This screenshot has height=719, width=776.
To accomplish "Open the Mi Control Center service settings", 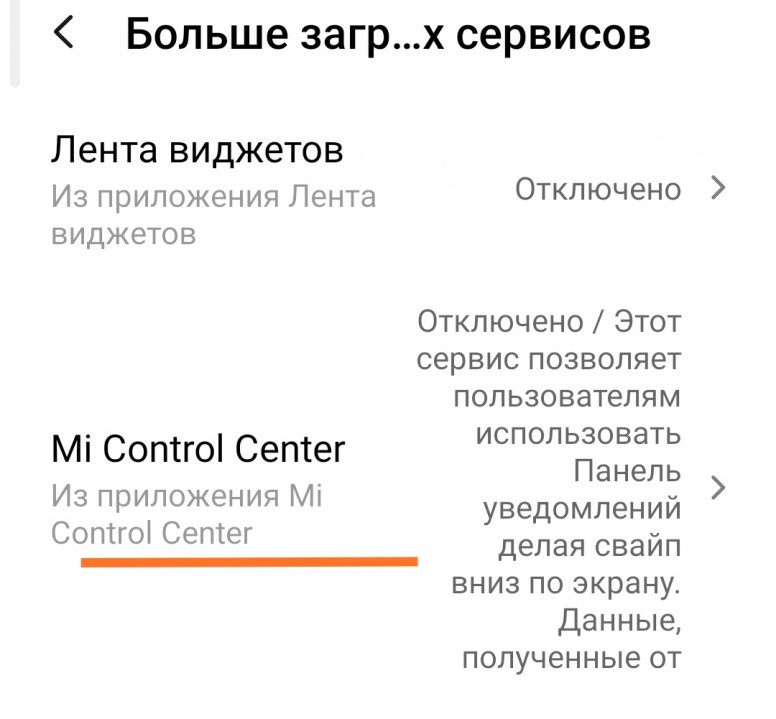I will tap(198, 450).
